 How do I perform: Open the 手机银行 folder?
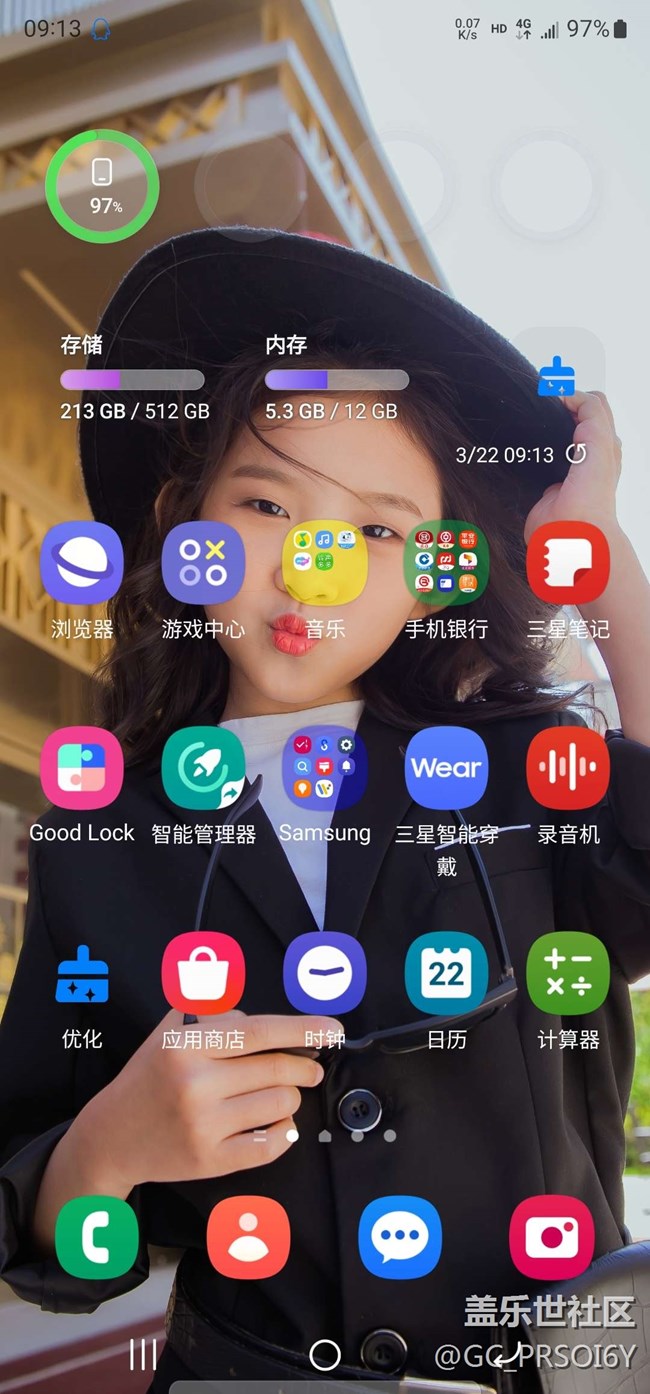click(446, 563)
